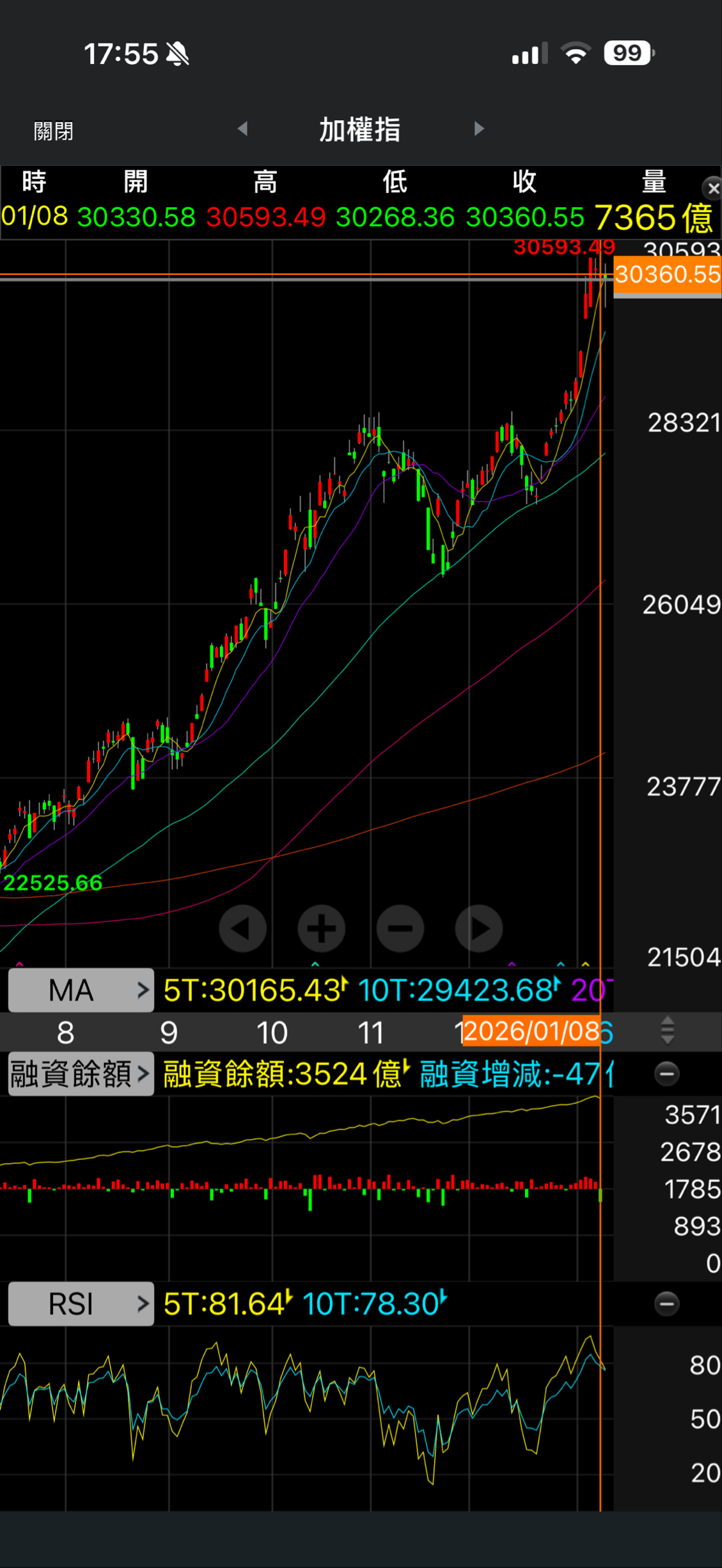Move the chart right with the forward overlay arrow
This screenshot has width=722, height=1568.
[479, 928]
